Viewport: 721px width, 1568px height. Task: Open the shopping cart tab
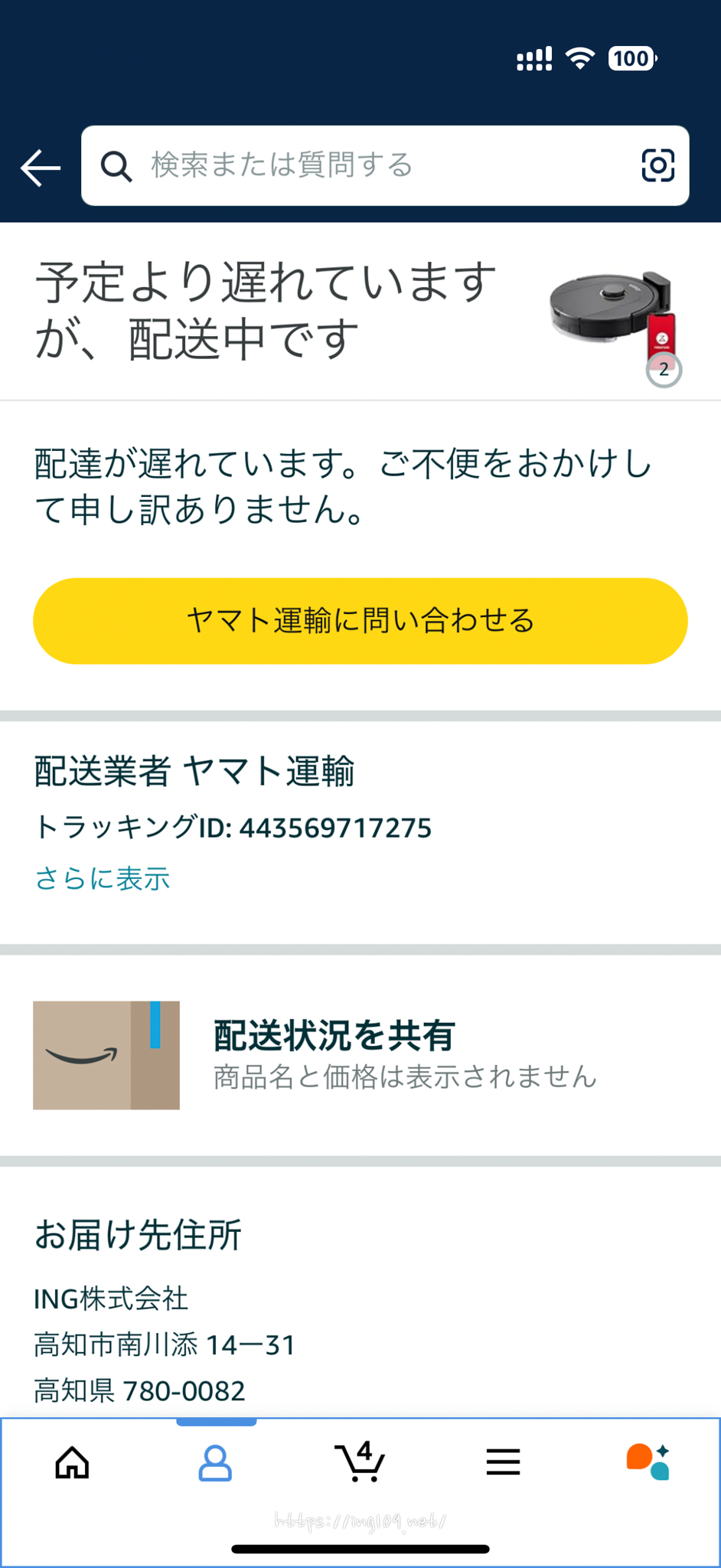[359, 1462]
